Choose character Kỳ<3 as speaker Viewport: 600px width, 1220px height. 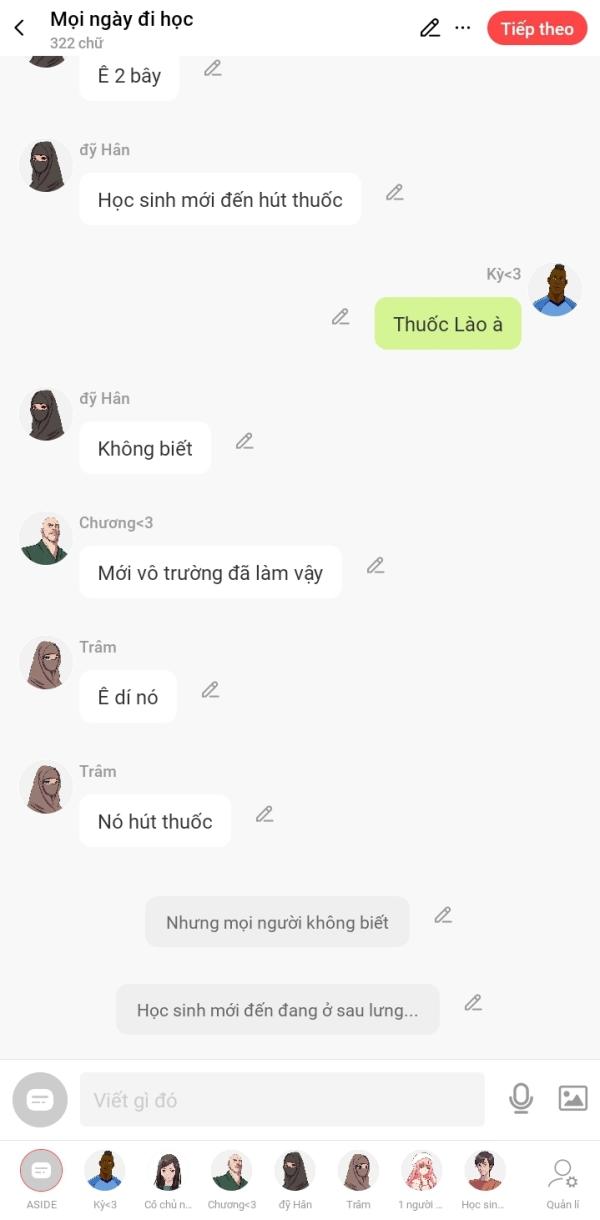click(104, 1172)
